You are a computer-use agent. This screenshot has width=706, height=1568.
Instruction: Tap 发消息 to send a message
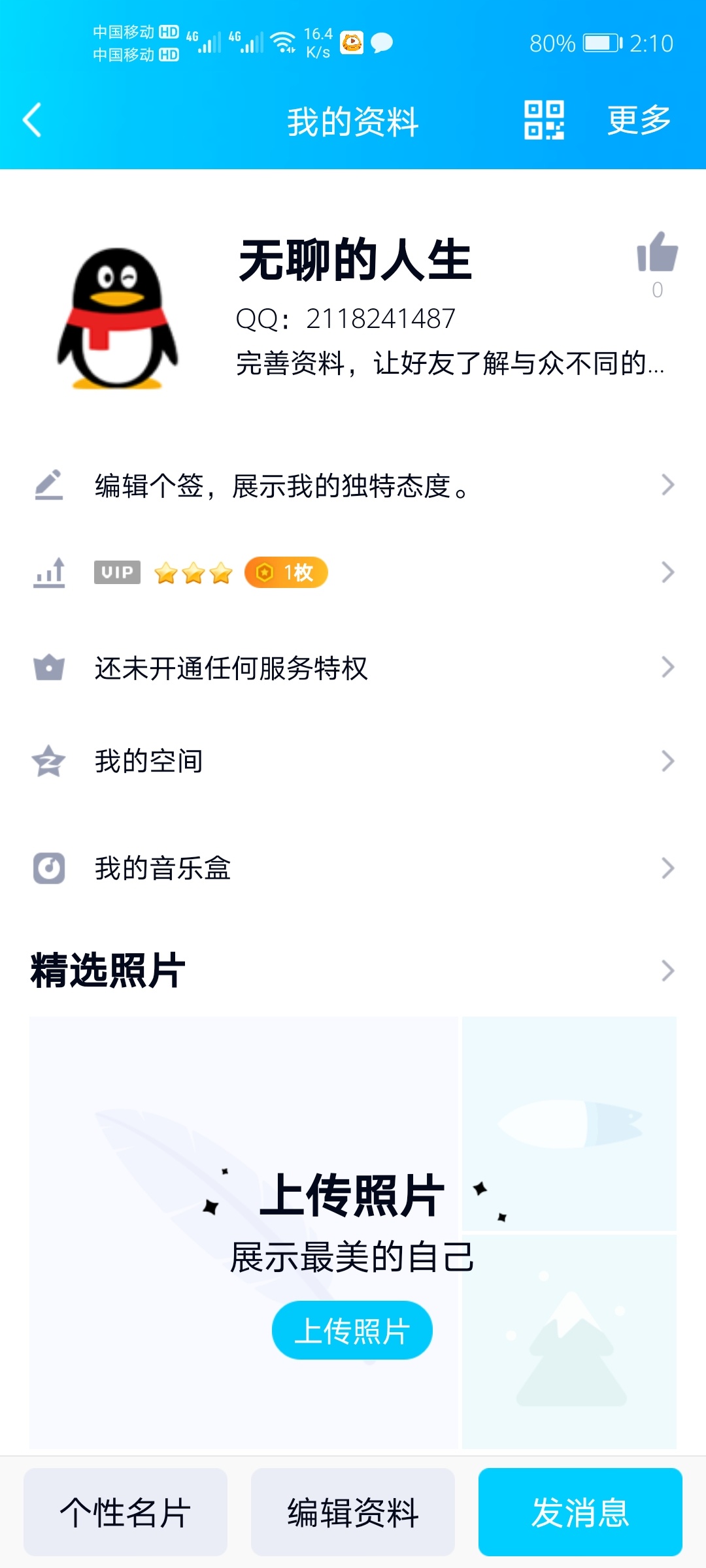580,1512
